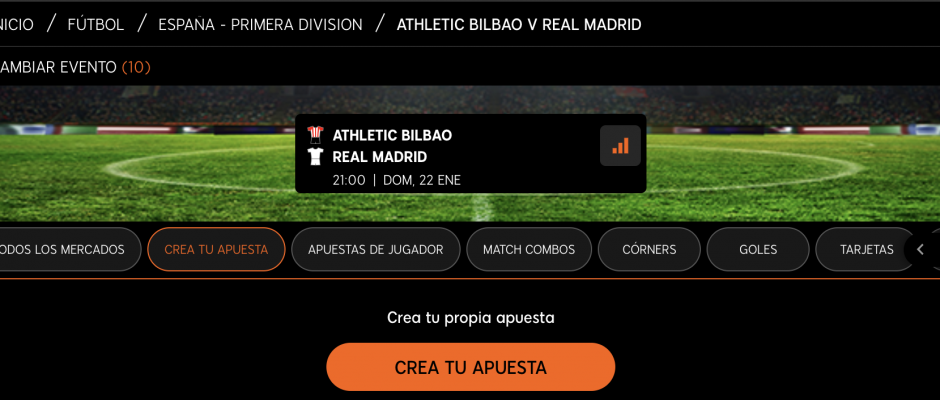This screenshot has height=400, width=940.
Task: Open the match statistics icon
Action: (x=620, y=146)
